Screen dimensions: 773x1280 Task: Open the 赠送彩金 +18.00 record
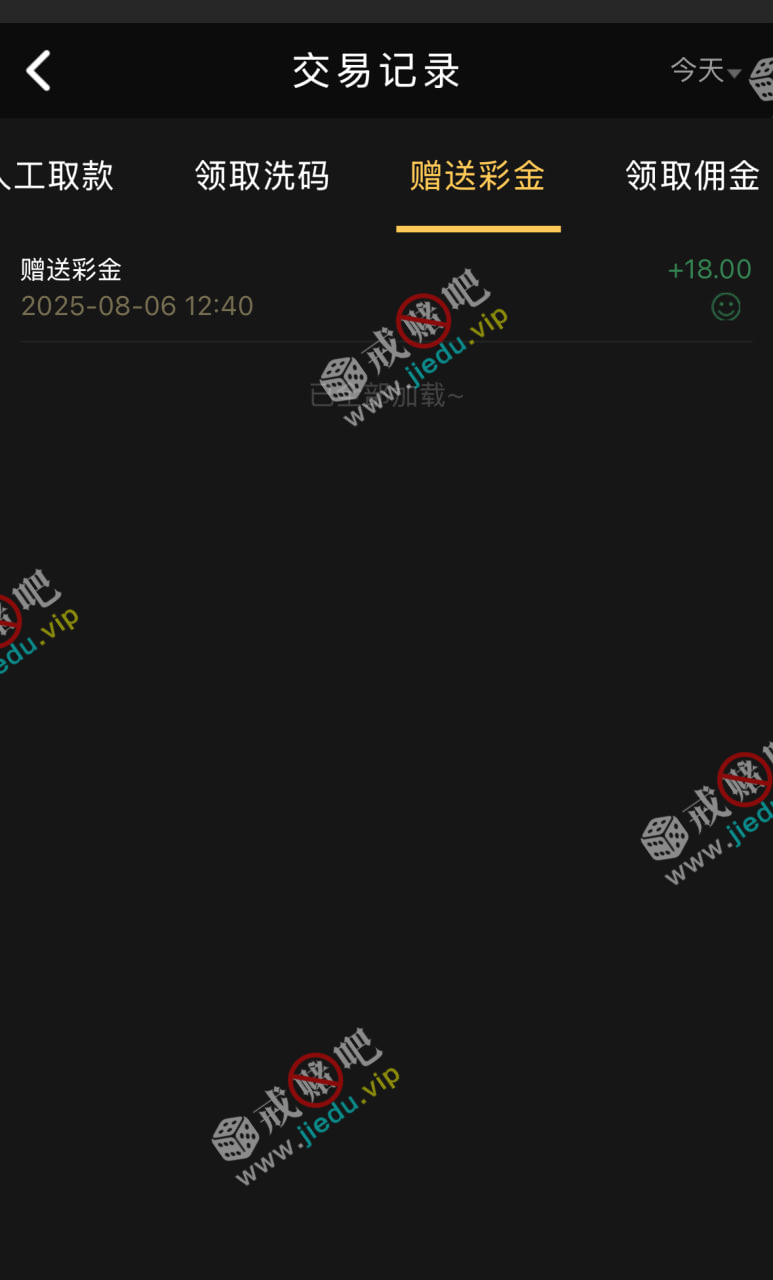(386, 287)
